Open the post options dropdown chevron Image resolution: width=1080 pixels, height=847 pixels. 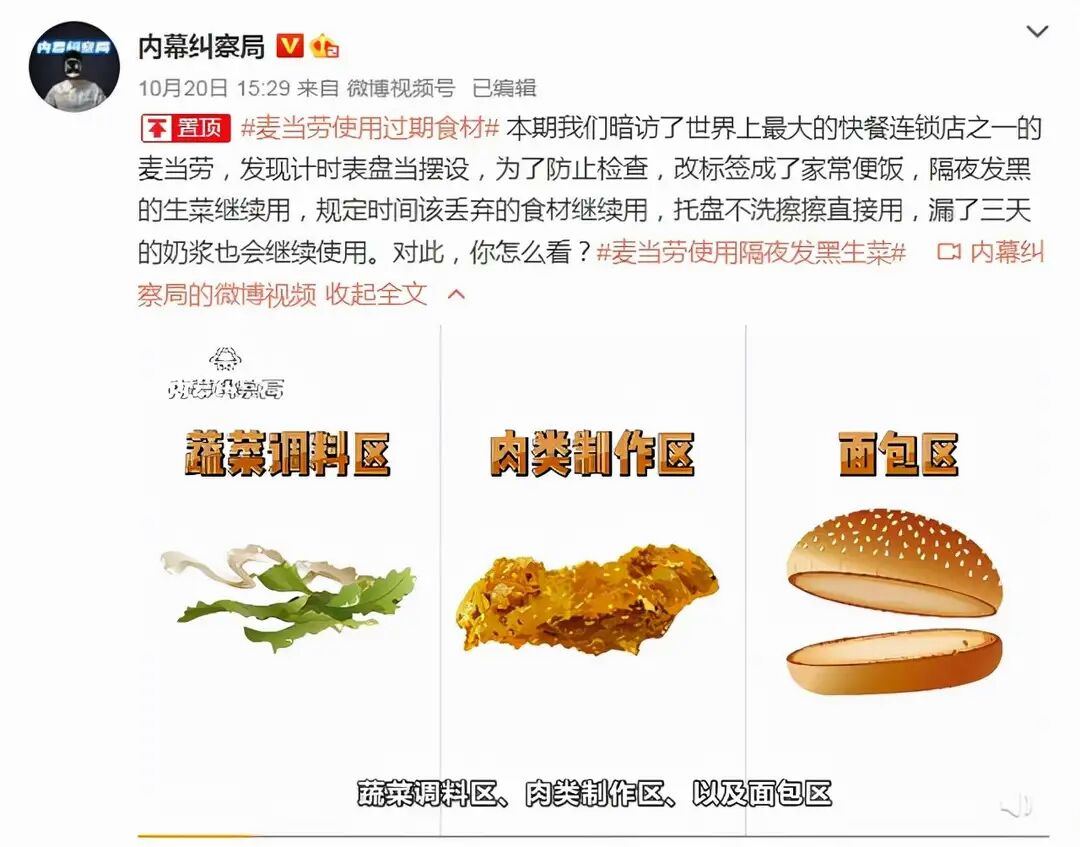(1038, 32)
